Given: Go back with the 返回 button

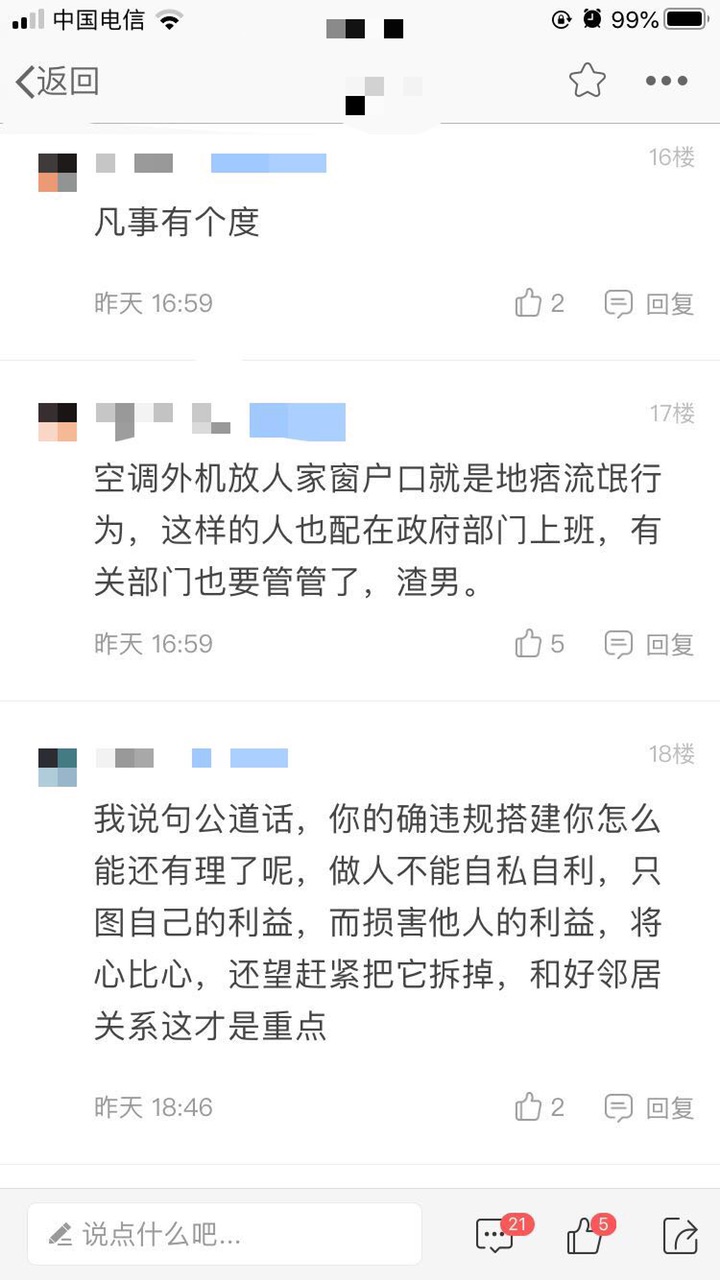Looking at the screenshot, I should click(x=58, y=82).
